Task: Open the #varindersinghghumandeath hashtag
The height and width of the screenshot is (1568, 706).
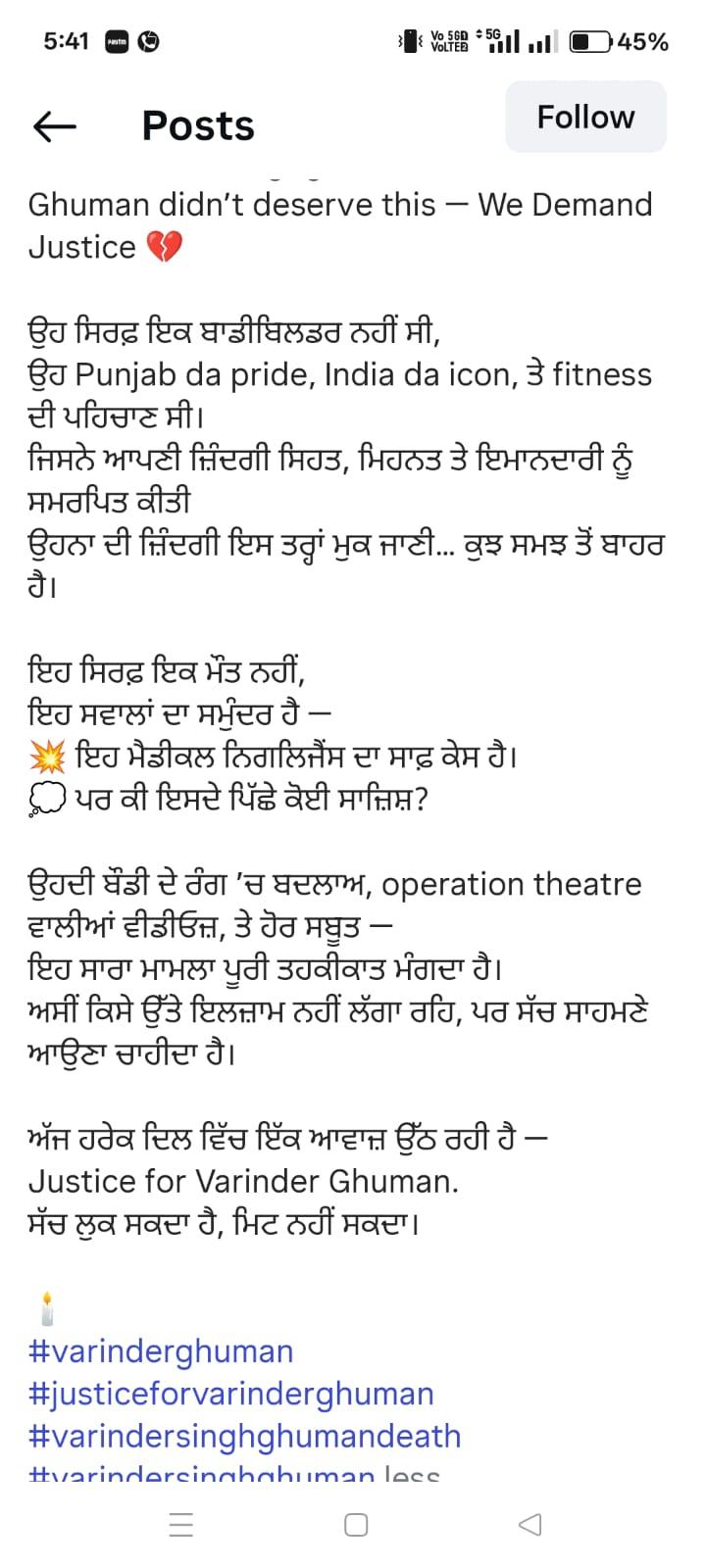Action: coord(244,1436)
